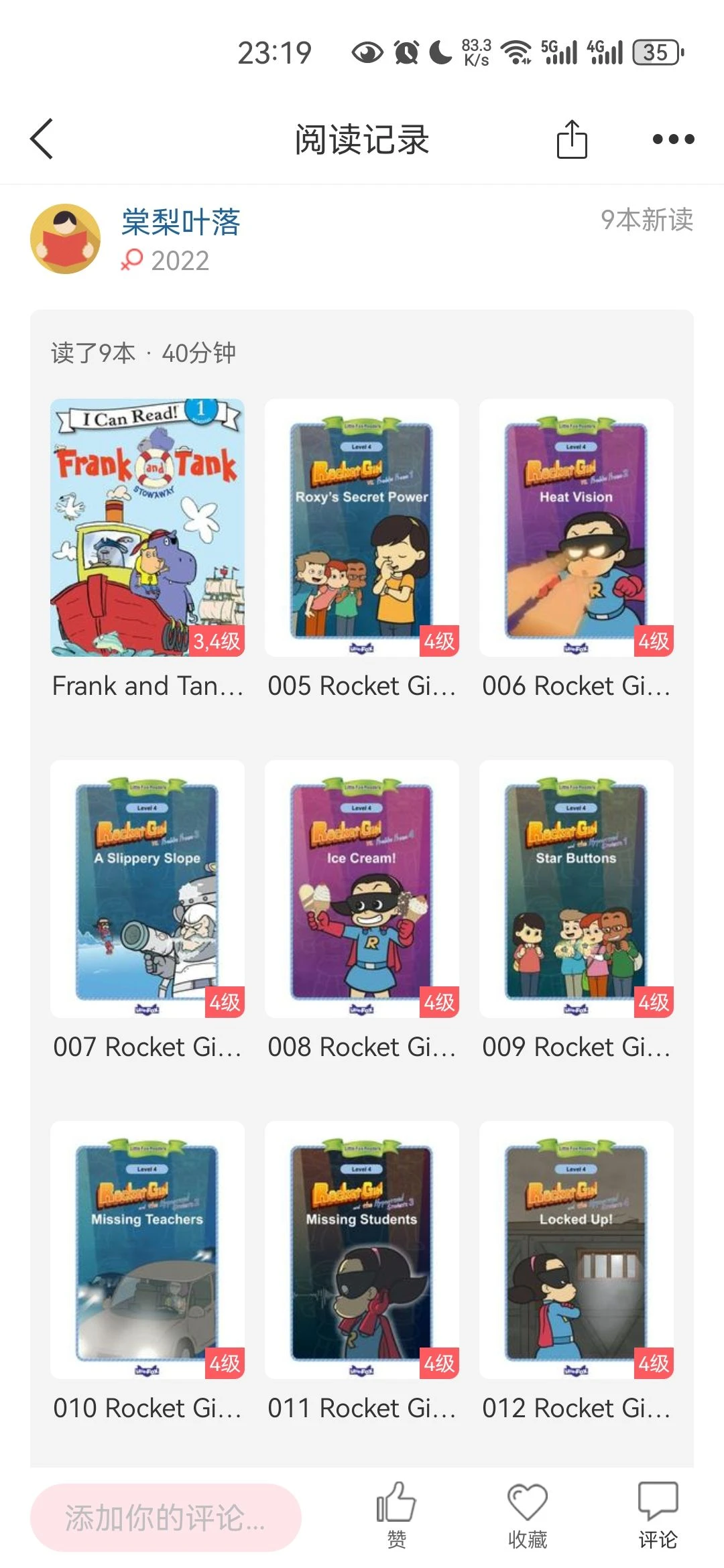
Task: Like this record with the 赞 thumb
Action: [x=396, y=1514]
